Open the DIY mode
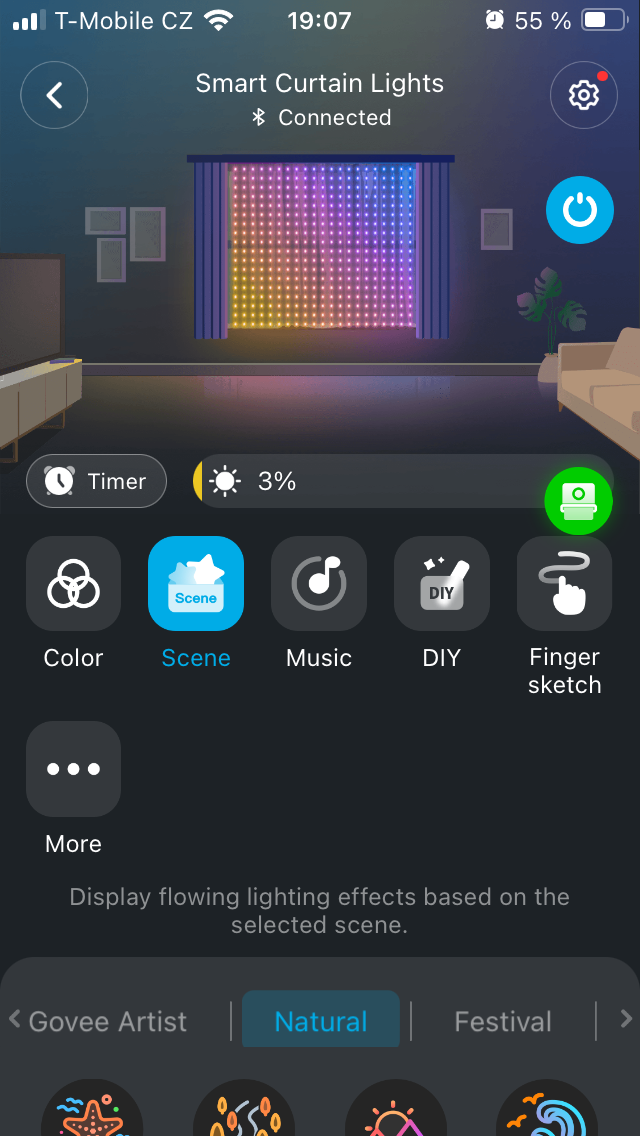Image resolution: width=640 pixels, height=1136 pixels. pos(442,584)
